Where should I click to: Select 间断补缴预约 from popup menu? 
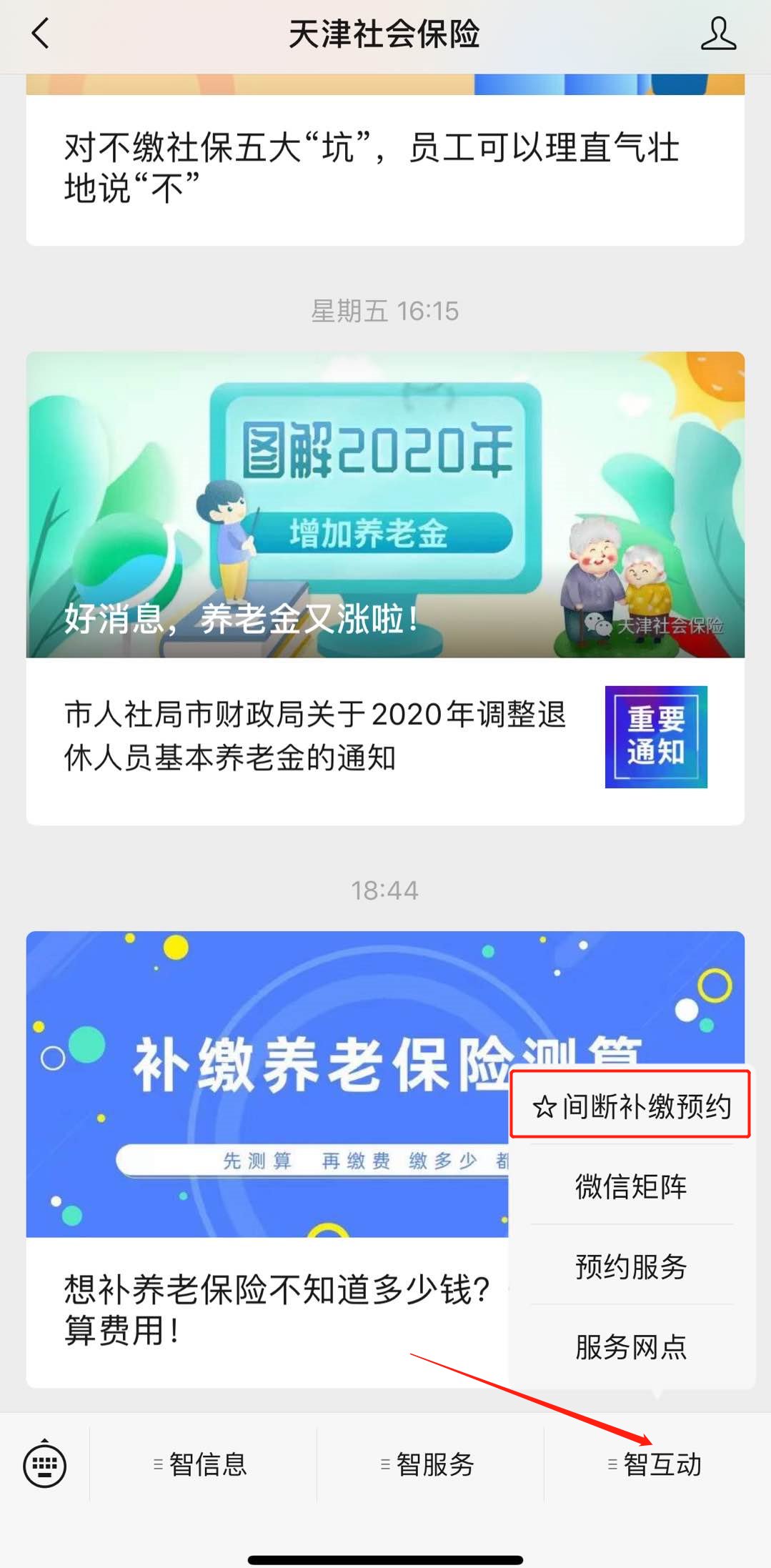[x=631, y=1106]
